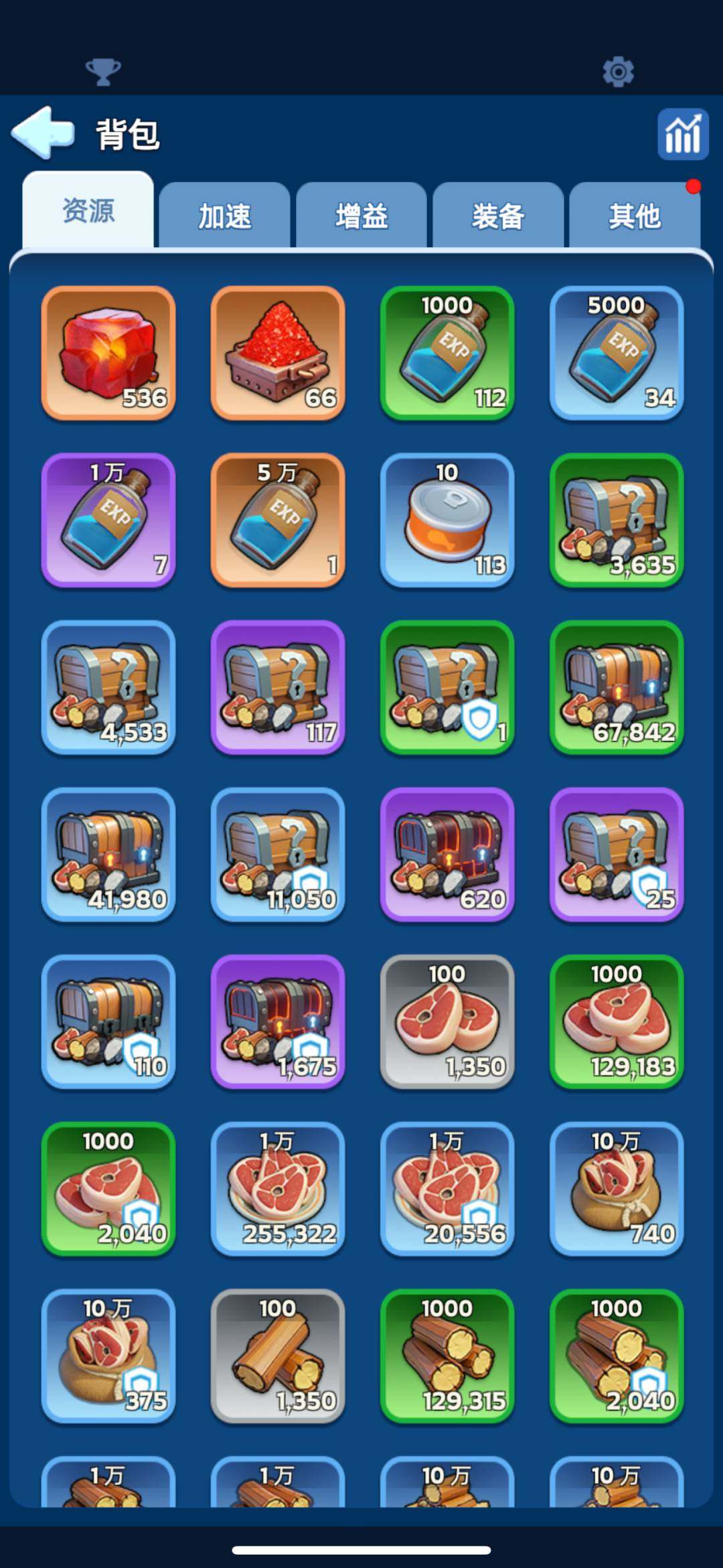The height and width of the screenshot is (1568, 723).
Task: Select the 1000 wood item with 129,315
Action: 447,1356
